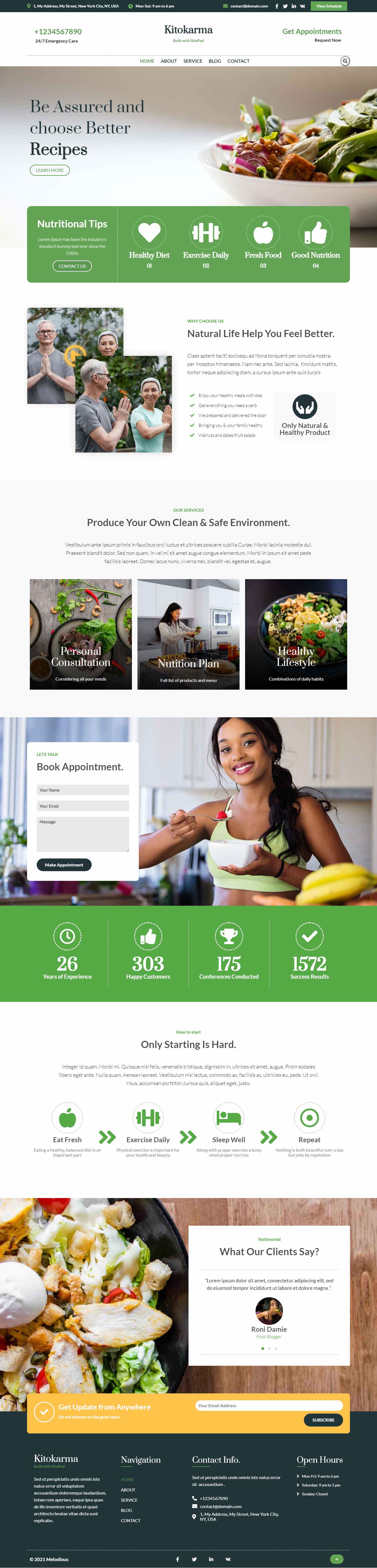Go to the ABOUT menu item in the header
Screen dimensions: 377x1568
pos(168,61)
